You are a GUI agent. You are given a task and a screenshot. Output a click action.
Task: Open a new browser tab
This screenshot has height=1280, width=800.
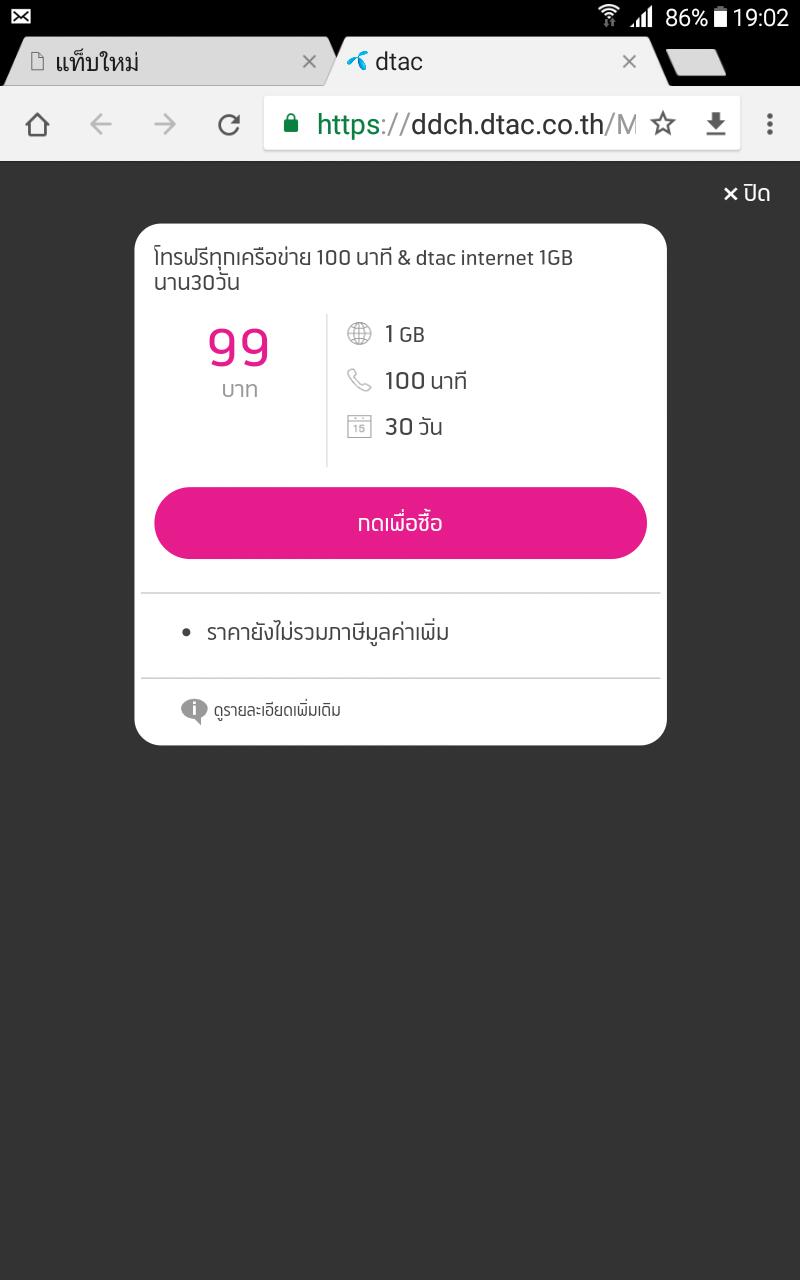click(x=696, y=62)
